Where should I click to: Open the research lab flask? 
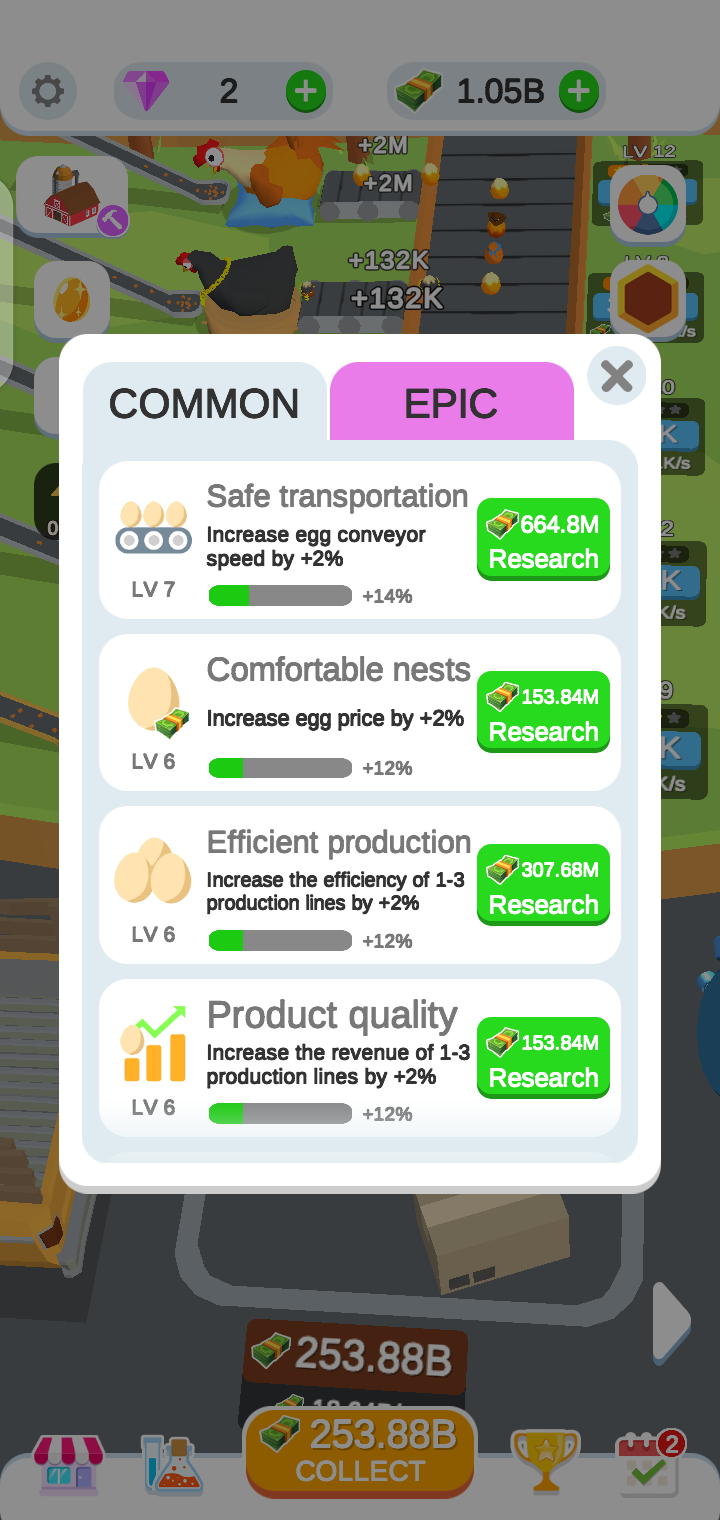tap(173, 1464)
